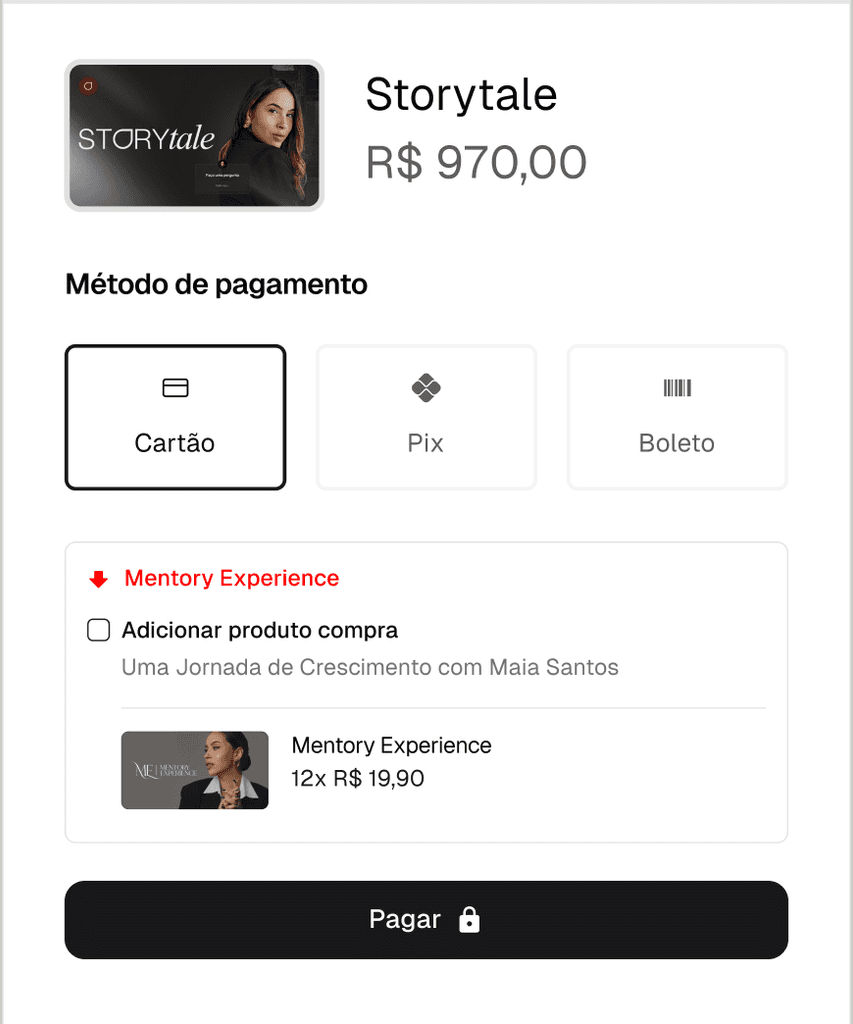
Task: Click the credit card icon on Cartão option
Action: click(175, 388)
